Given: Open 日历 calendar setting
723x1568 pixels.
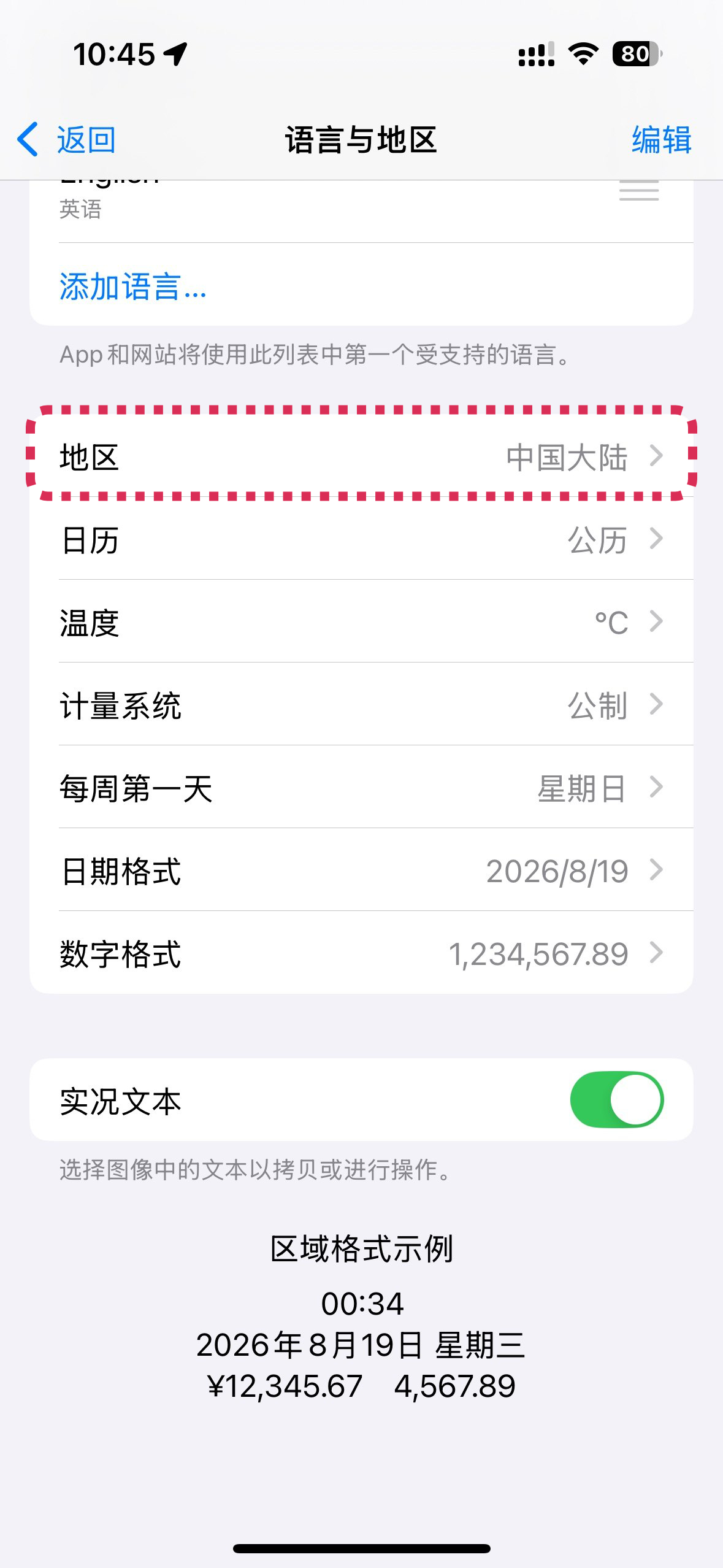Looking at the screenshot, I should (361, 540).
